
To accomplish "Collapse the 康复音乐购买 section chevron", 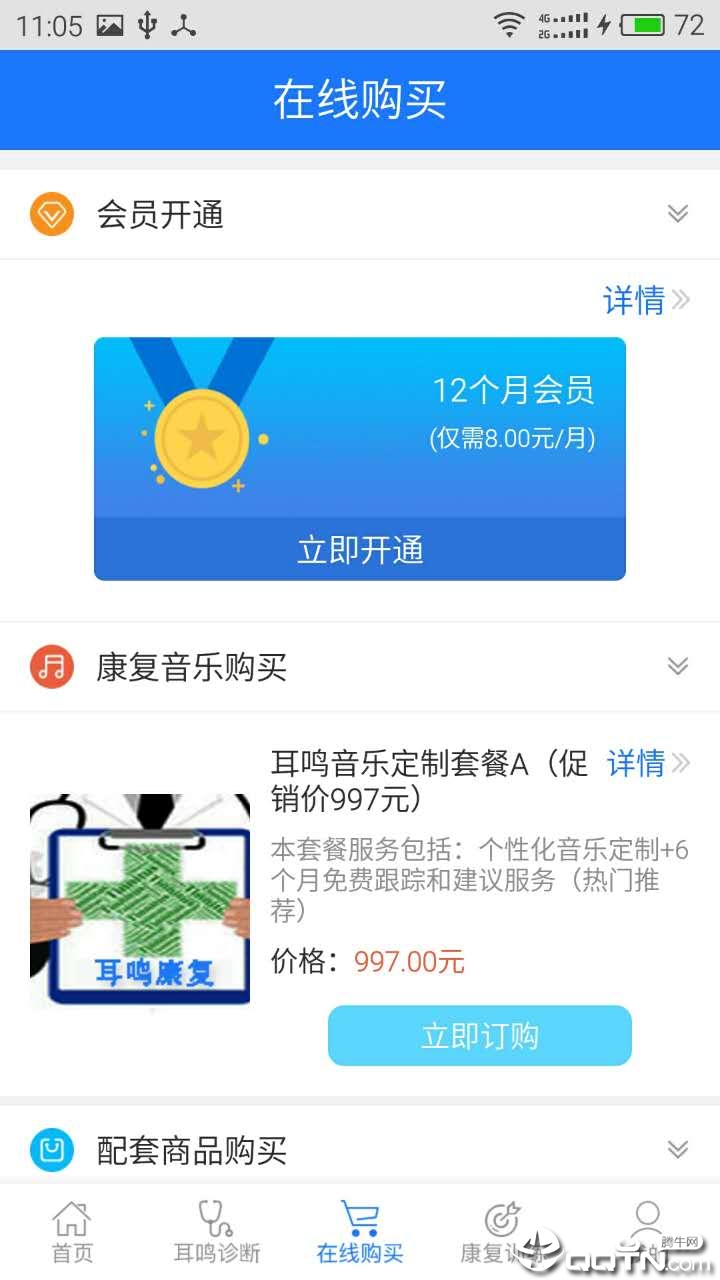I will pyautogui.click(x=678, y=666).
